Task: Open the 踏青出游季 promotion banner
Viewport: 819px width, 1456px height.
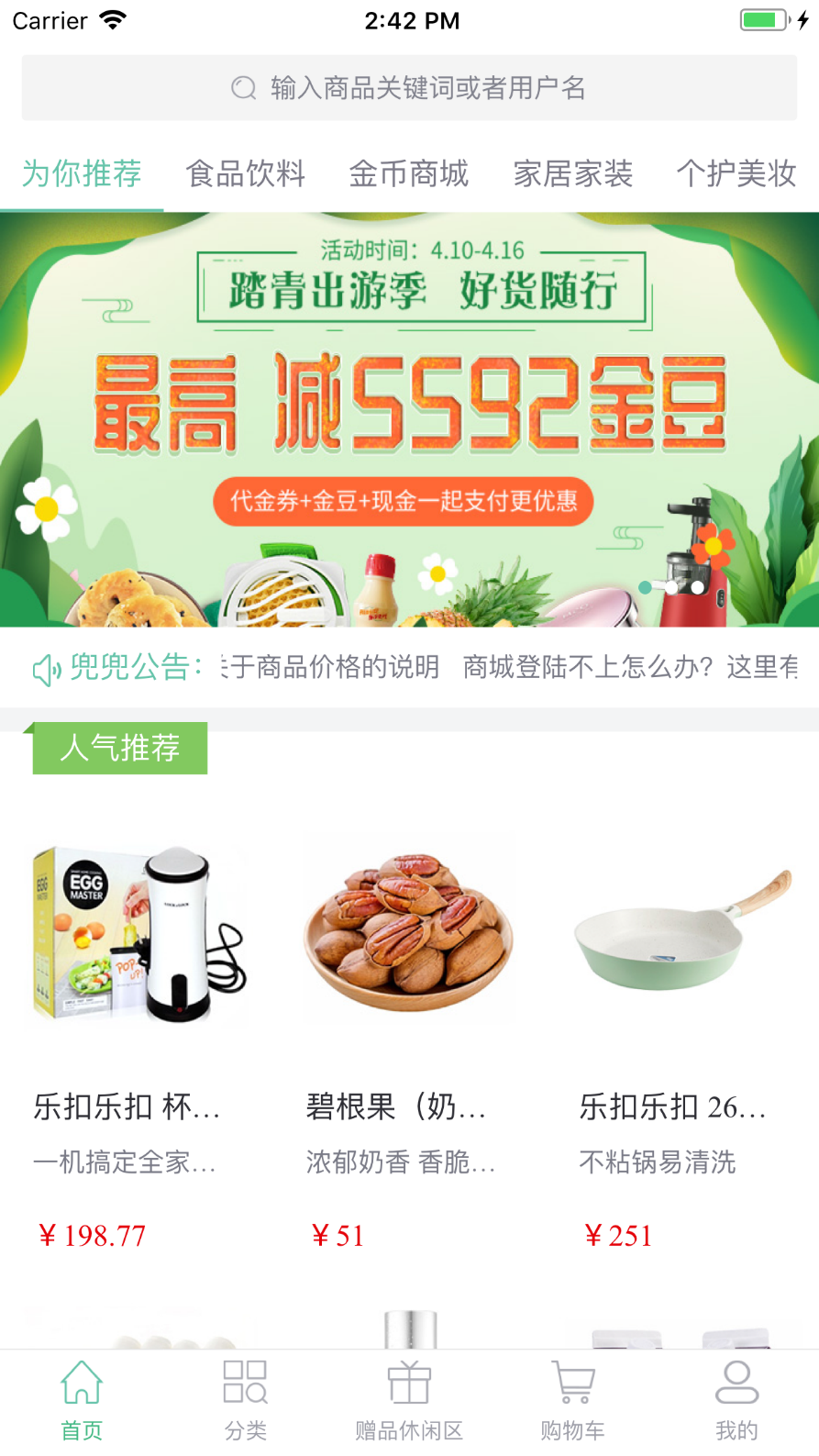Action: click(409, 419)
